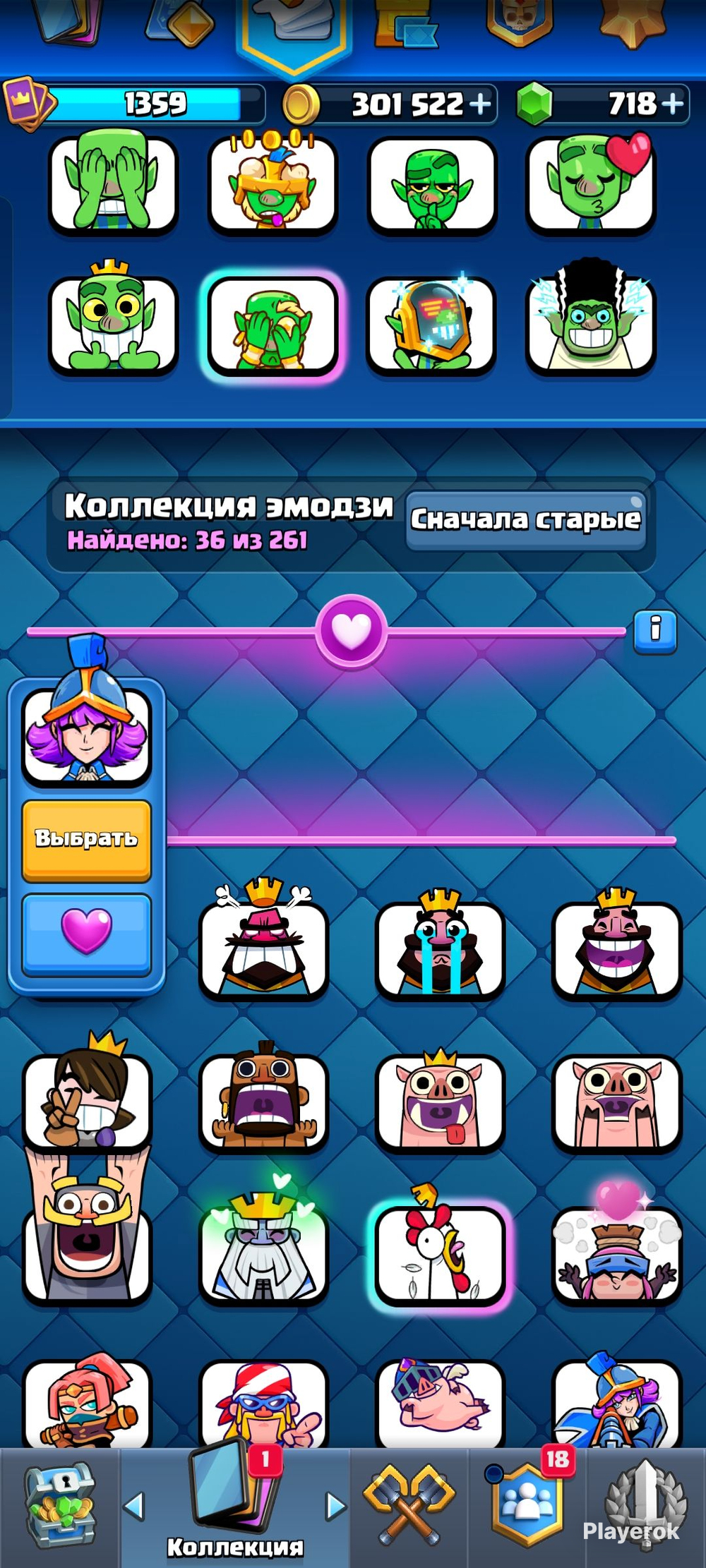Viewport: 706px width, 1568px height.
Task: Open the clan tab with badge 18
Action: 528,1503
